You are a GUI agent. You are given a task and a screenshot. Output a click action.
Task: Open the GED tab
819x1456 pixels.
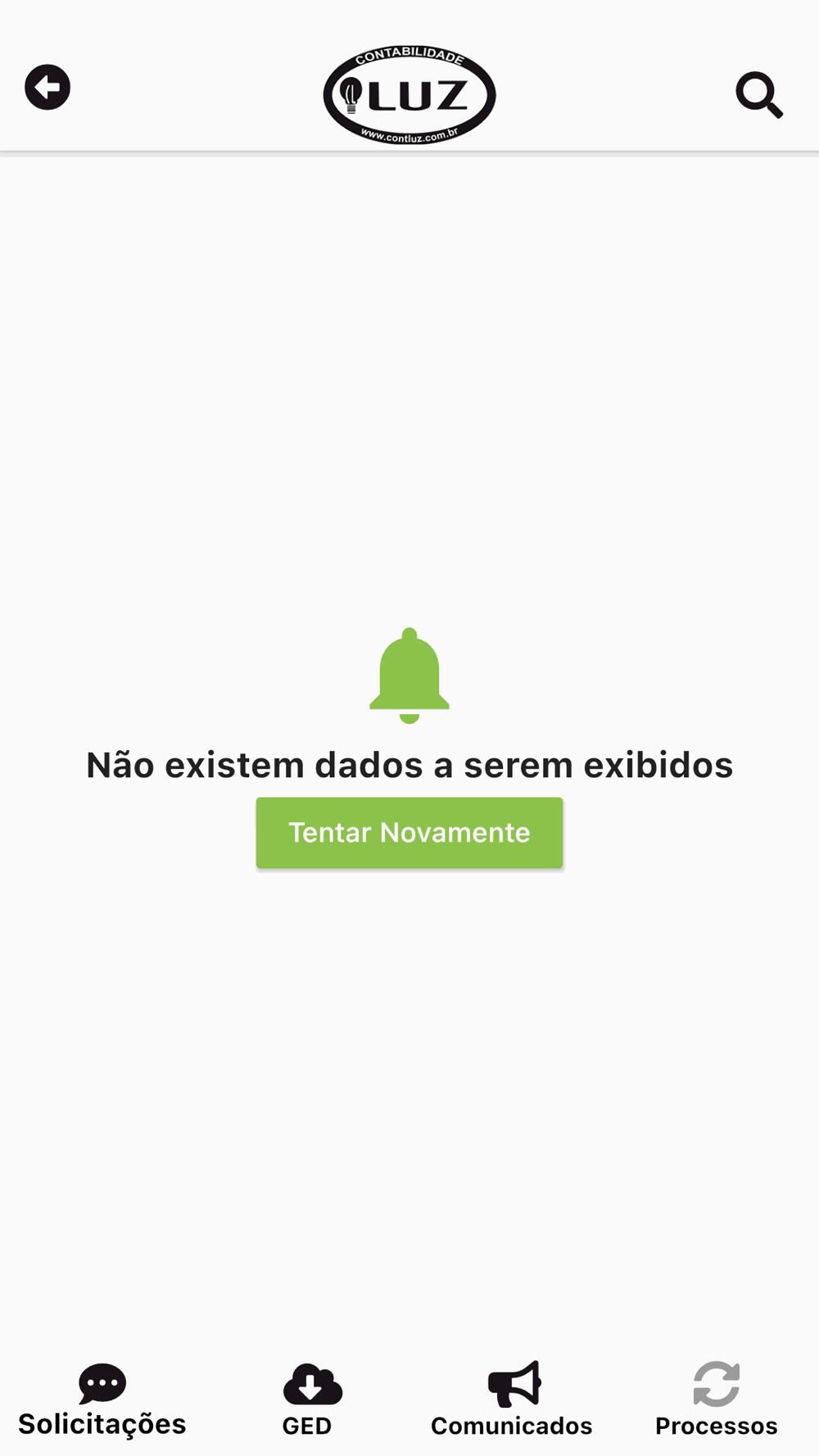(307, 1401)
